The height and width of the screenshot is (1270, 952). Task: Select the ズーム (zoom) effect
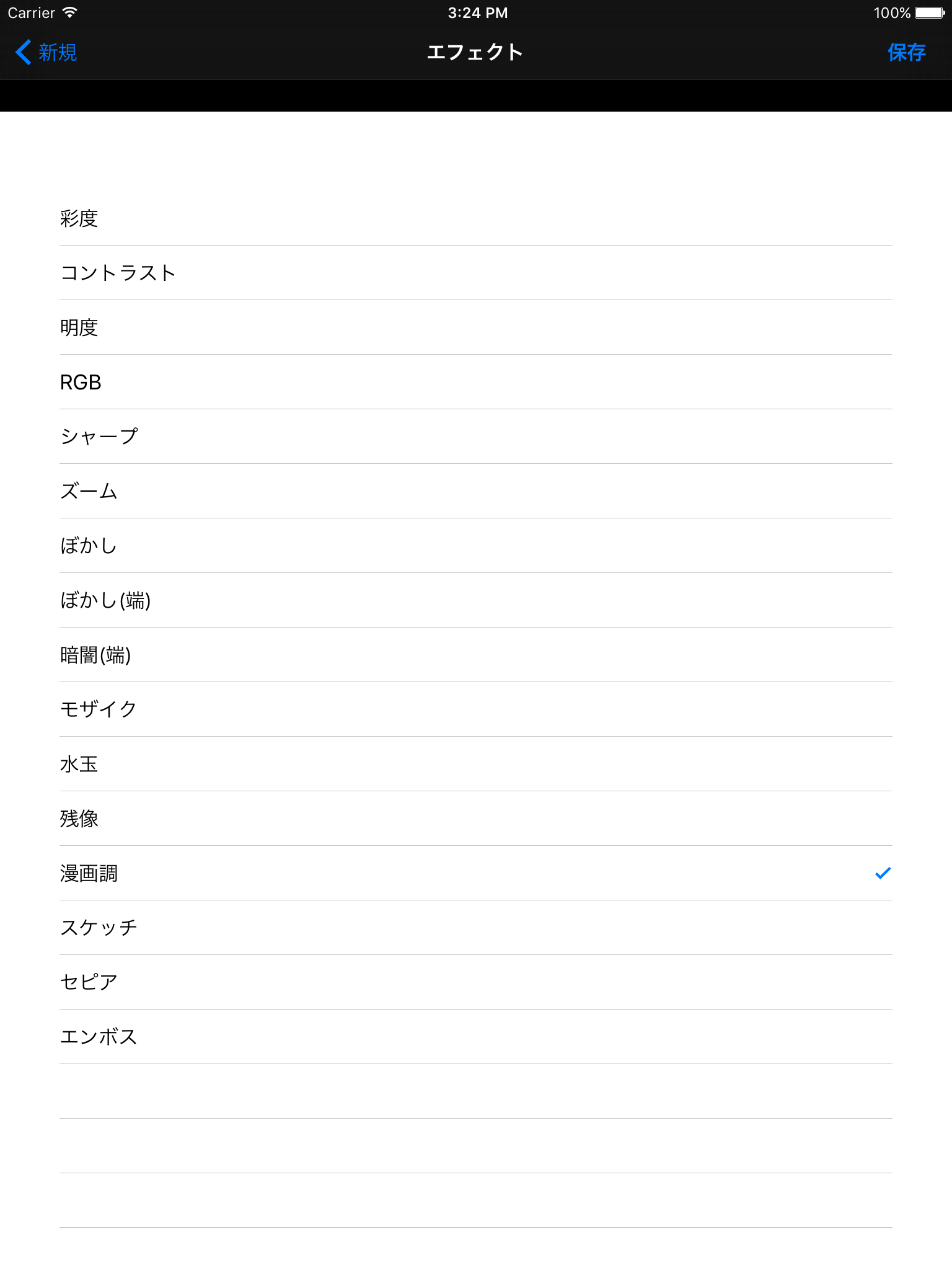coord(248,491)
